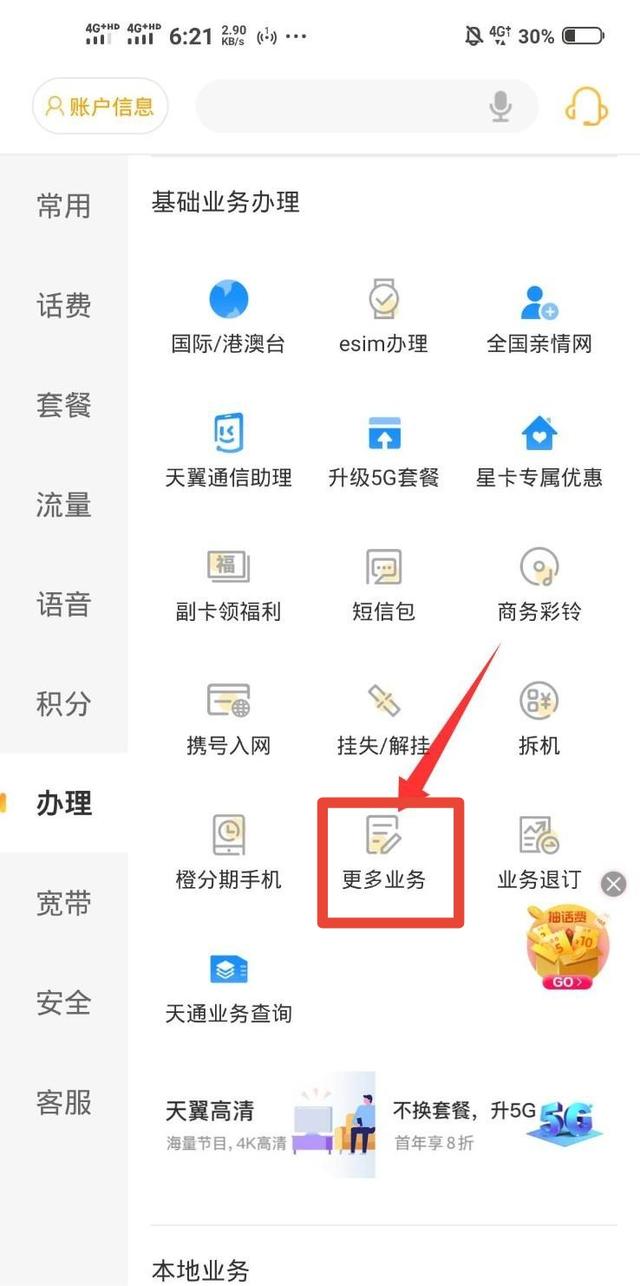640x1286 pixels.
Task: Open 天通业务查询
Action: point(228,987)
